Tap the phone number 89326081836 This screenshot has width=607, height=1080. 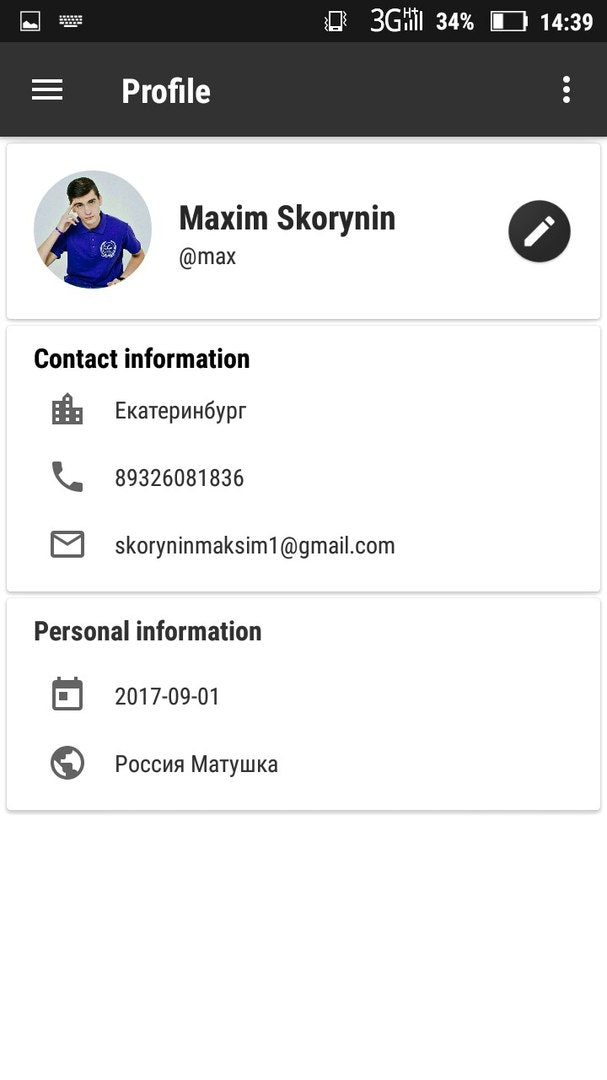tap(179, 478)
